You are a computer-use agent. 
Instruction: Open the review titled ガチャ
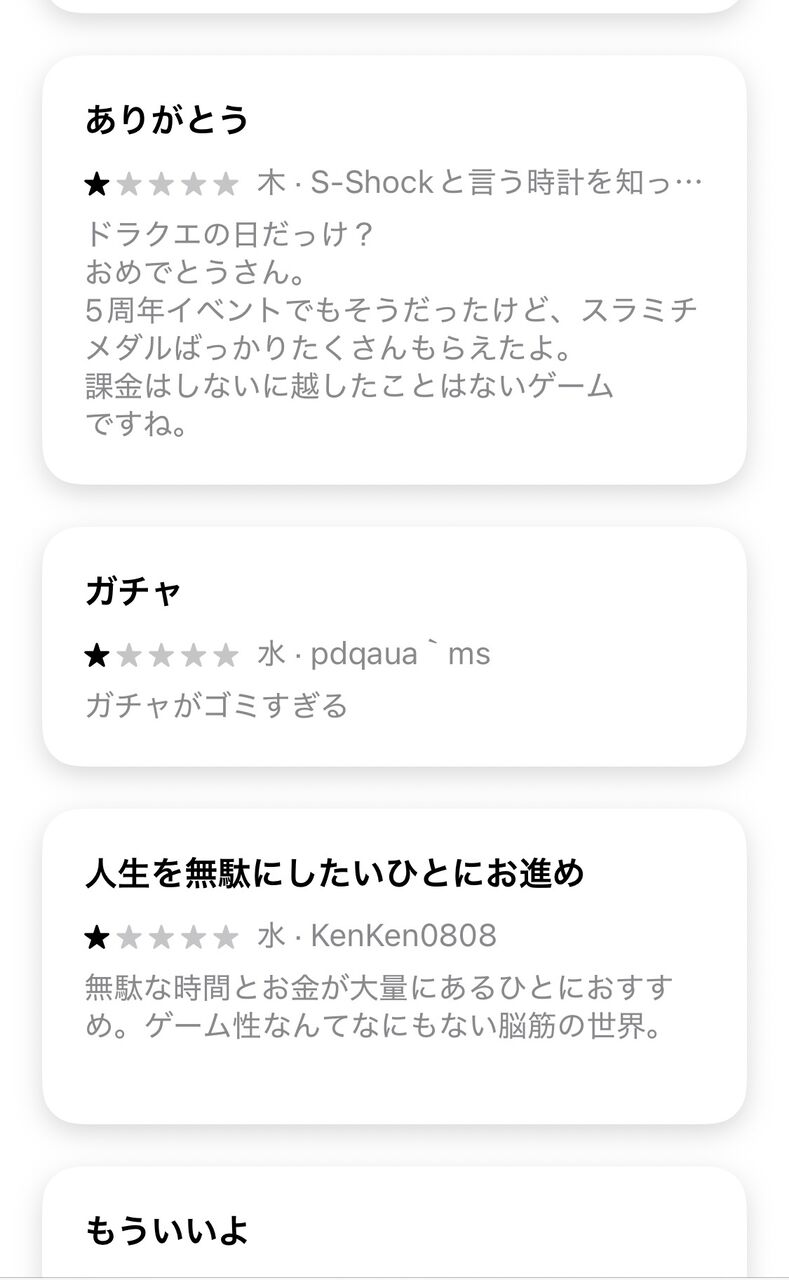[394, 647]
